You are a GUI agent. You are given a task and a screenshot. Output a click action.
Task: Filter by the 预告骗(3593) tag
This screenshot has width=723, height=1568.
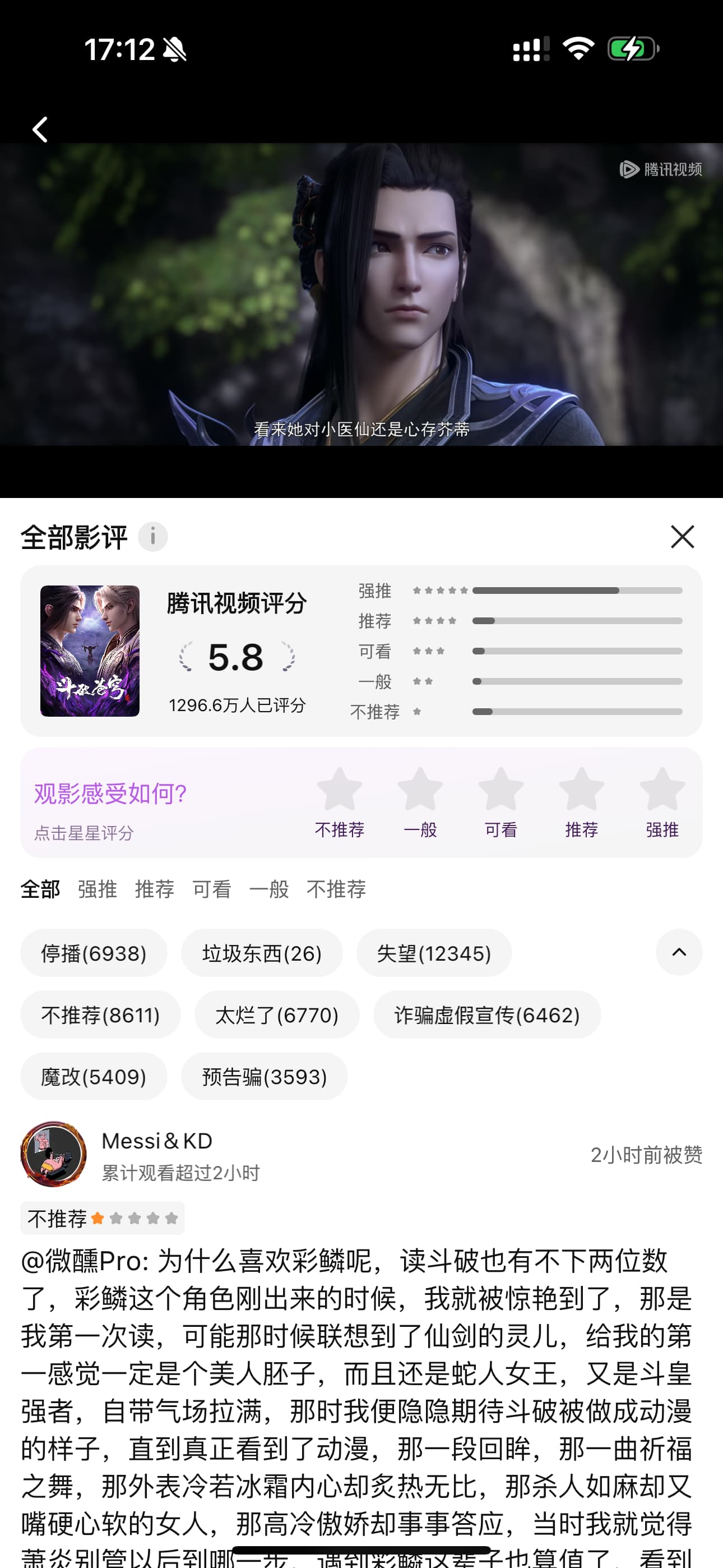(265, 1076)
